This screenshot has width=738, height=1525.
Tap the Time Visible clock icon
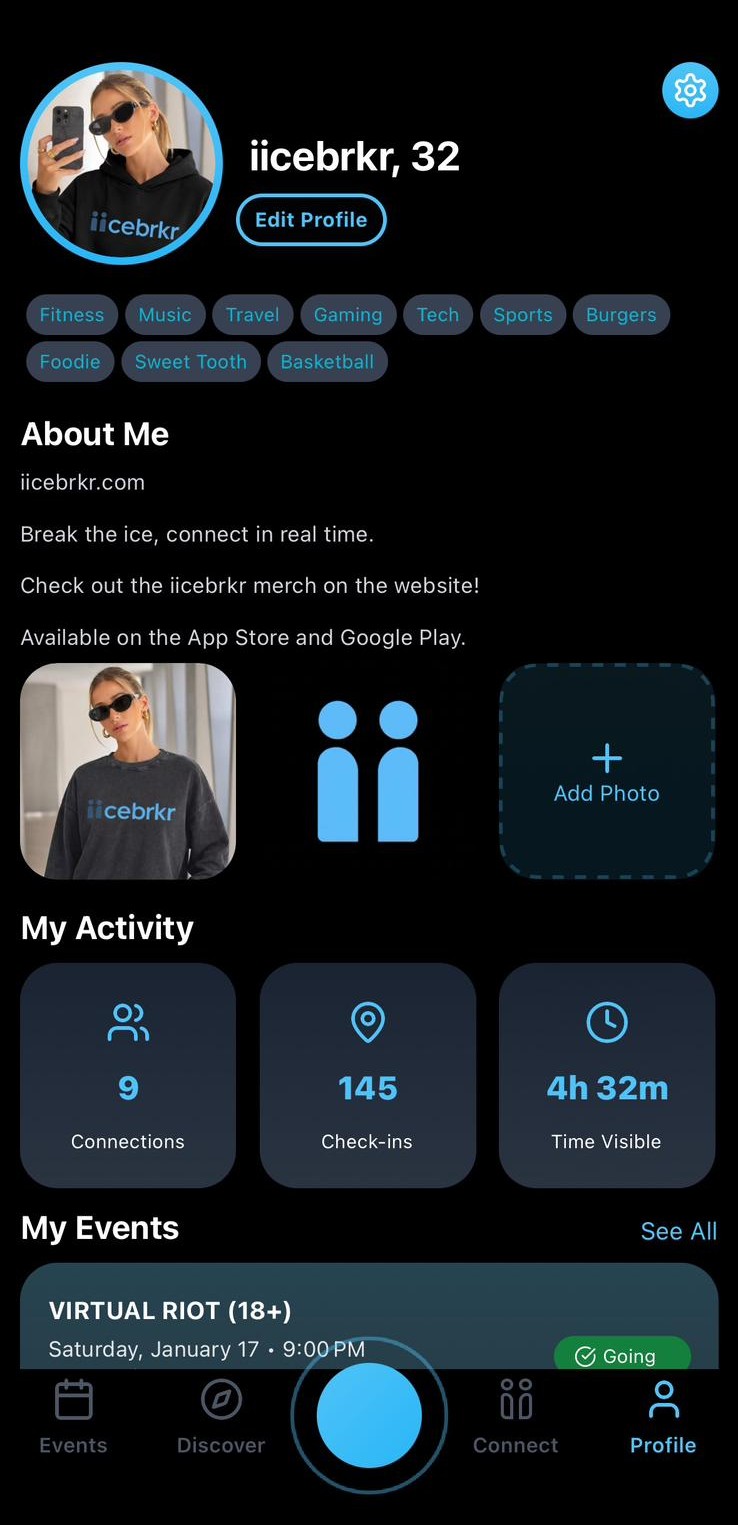click(x=607, y=1020)
